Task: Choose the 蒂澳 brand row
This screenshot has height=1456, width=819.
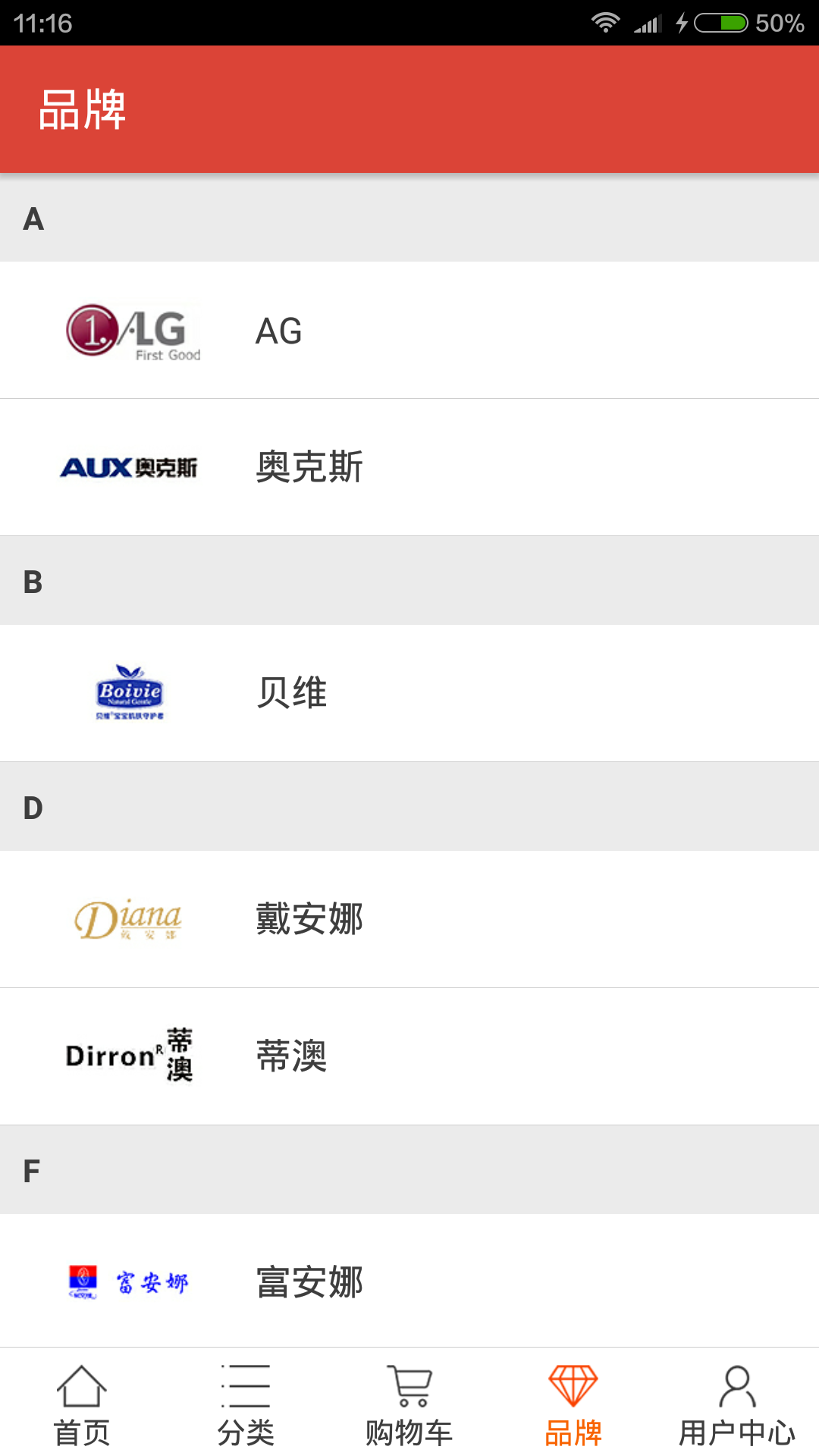Action: tap(409, 1056)
